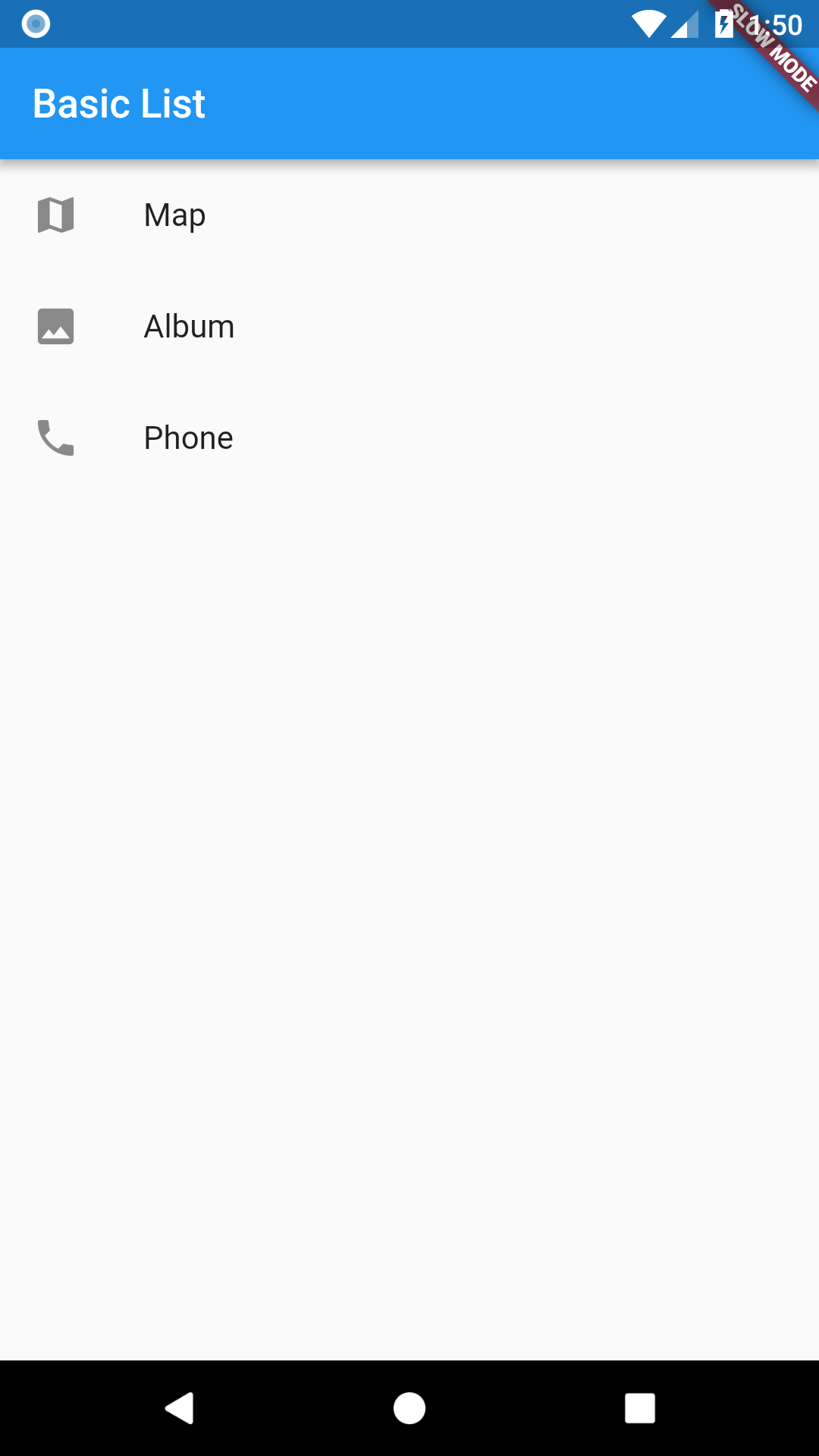Open the Map list item
Viewport: 819px width, 1456px height.
tap(174, 215)
